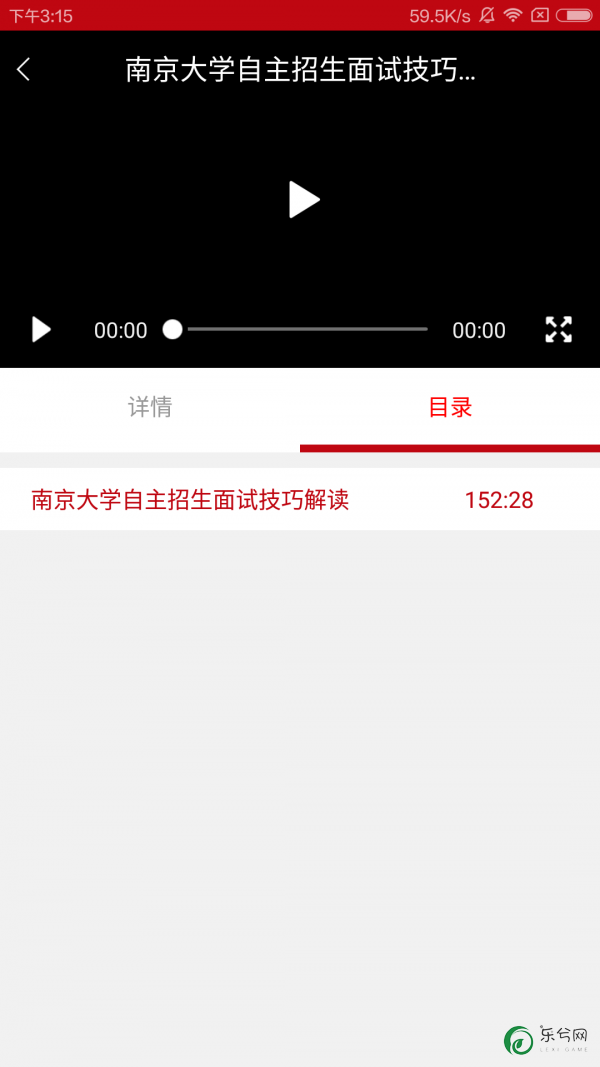Viewport: 600px width, 1067px height.
Task: Enter fullscreen video mode
Action: 559,329
